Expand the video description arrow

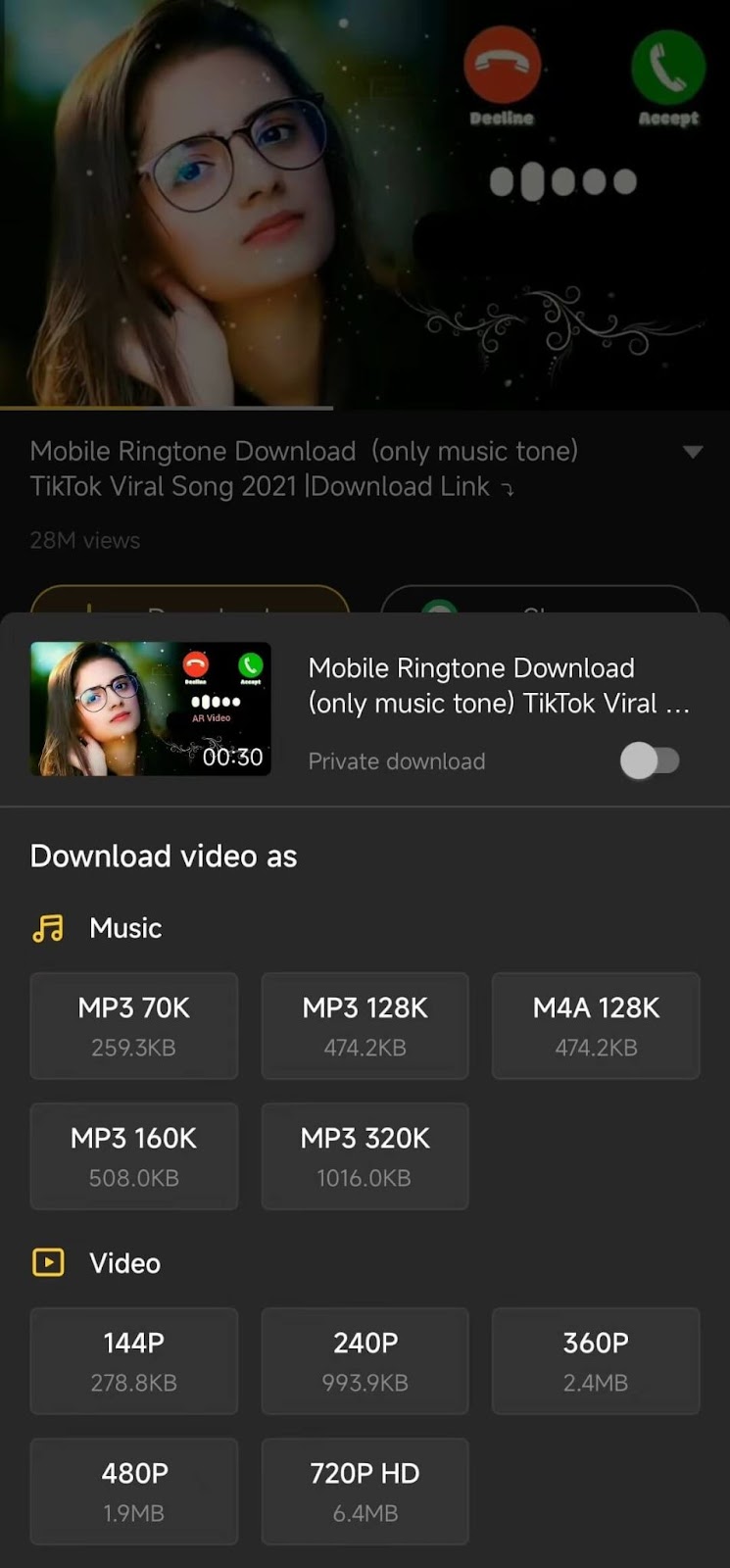coord(693,452)
